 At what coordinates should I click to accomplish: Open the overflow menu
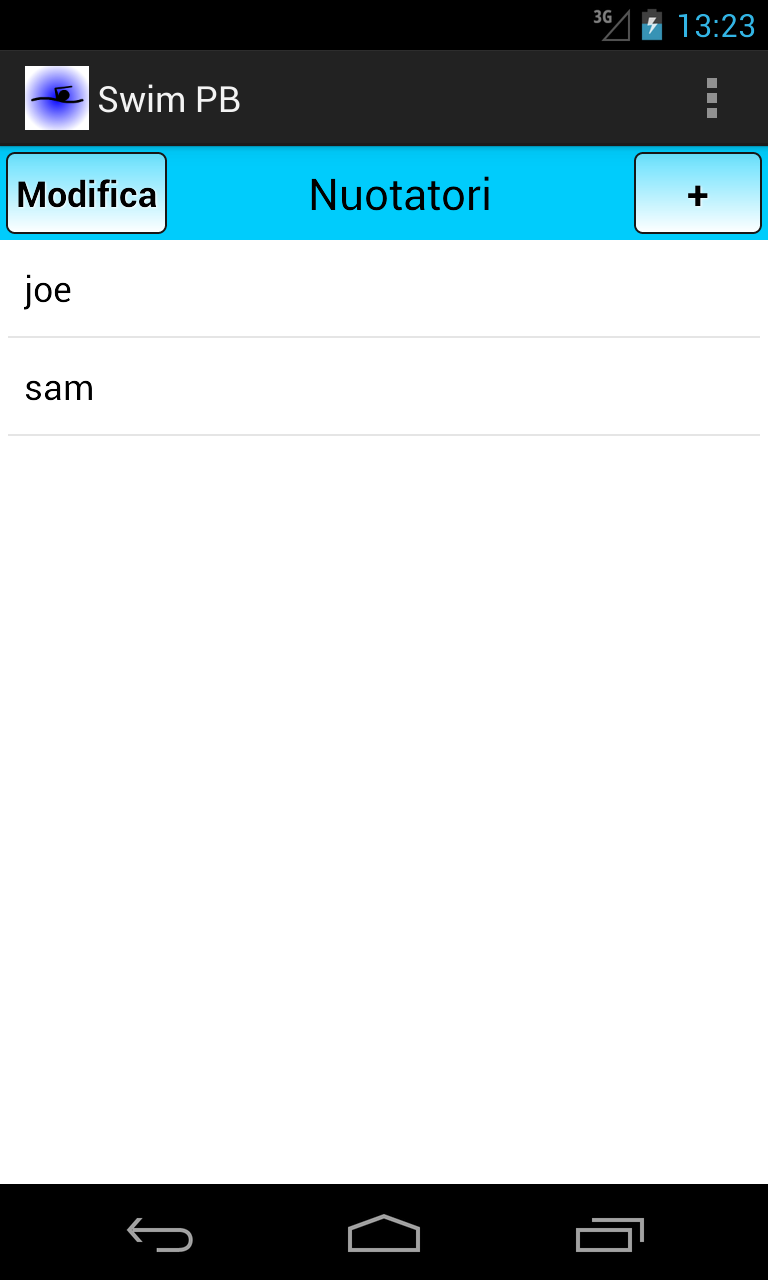[x=711, y=98]
